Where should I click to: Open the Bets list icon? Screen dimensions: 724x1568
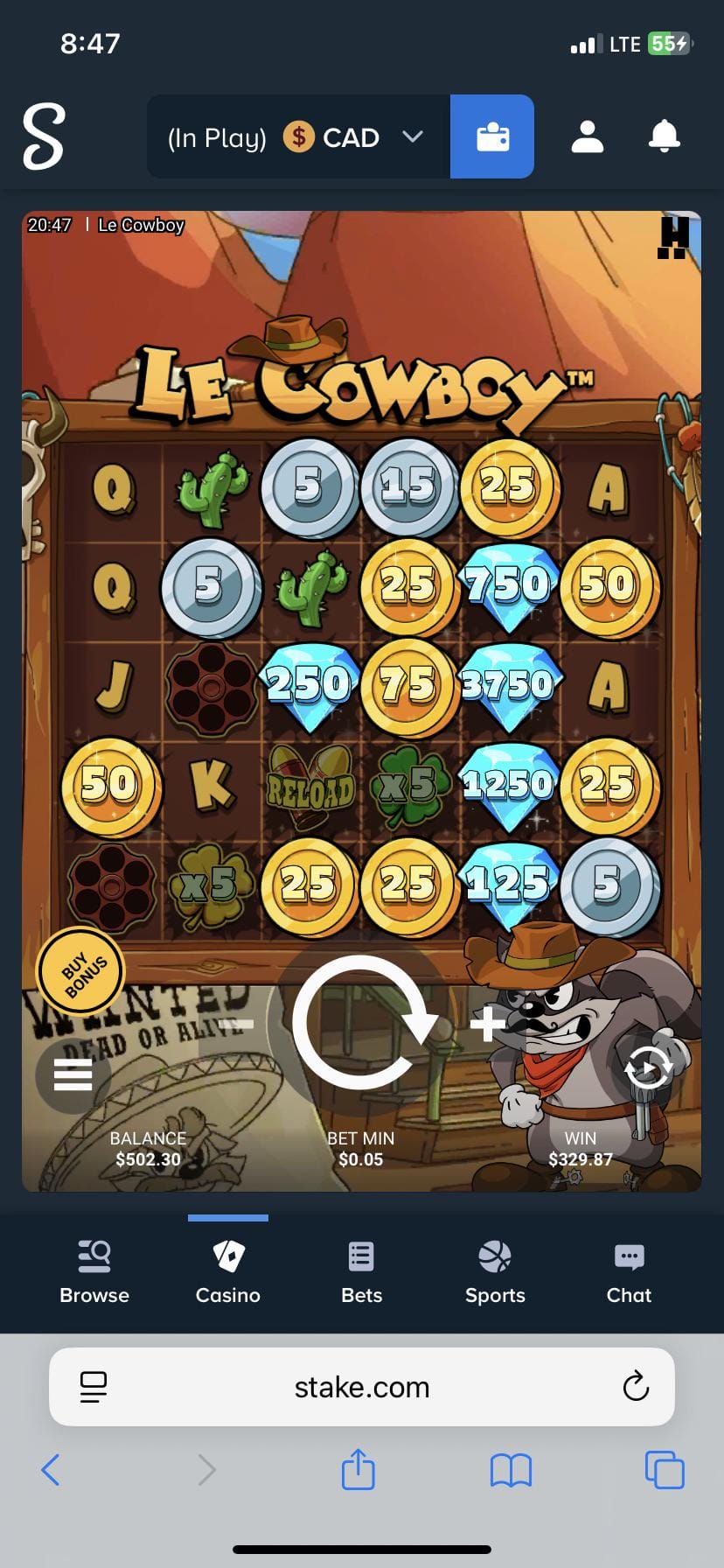click(360, 1255)
